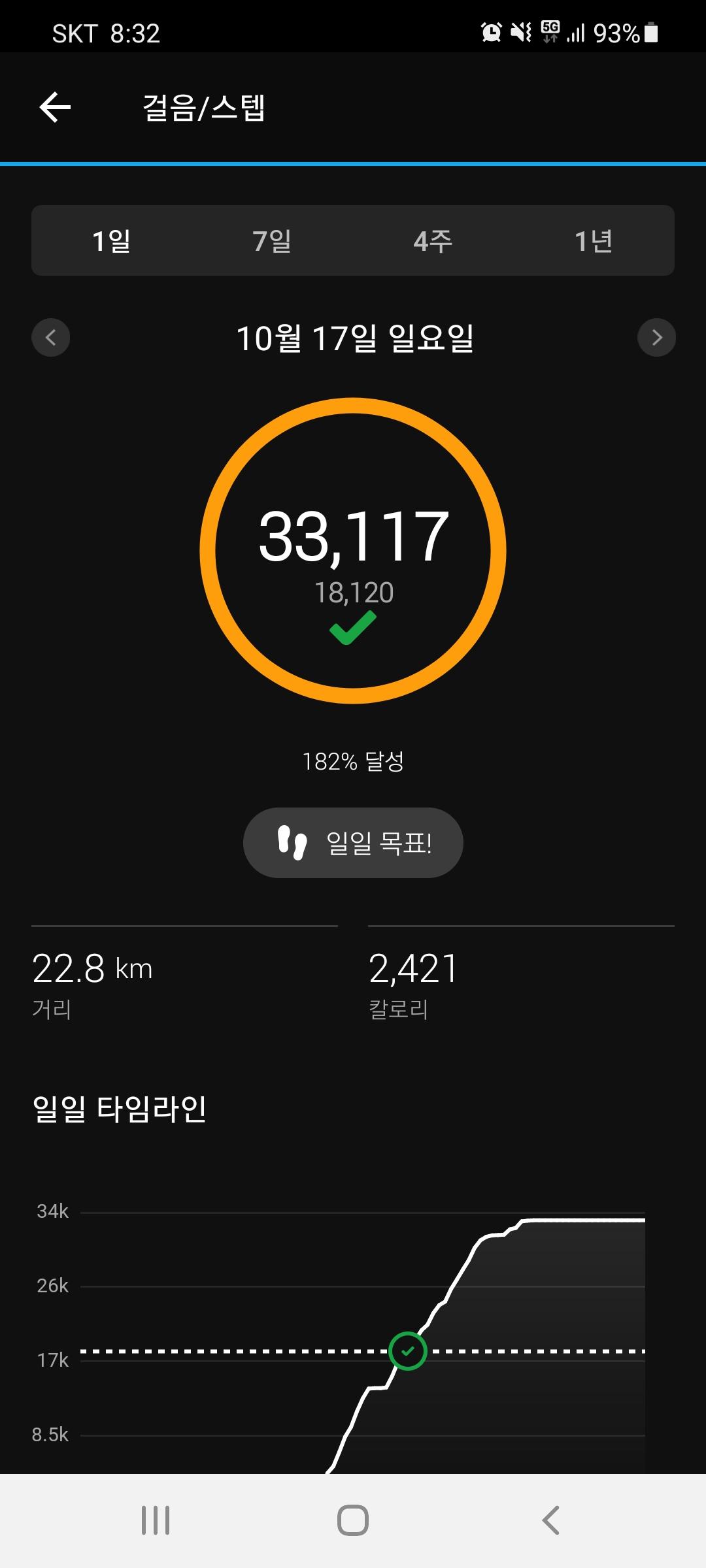The height and width of the screenshot is (1568, 706).
Task: Go to the home screen
Action: coord(353,1520)
